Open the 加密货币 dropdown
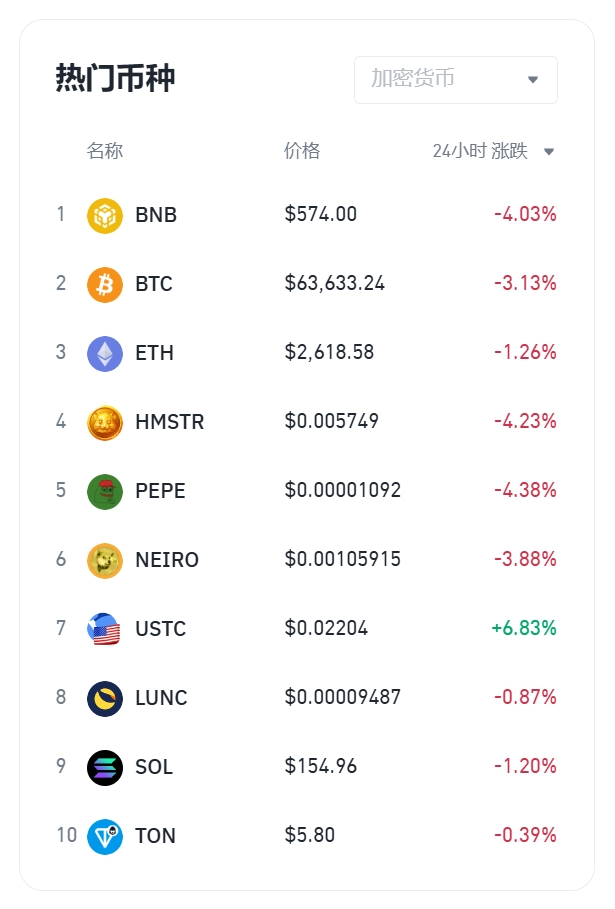 click(455, 79)
